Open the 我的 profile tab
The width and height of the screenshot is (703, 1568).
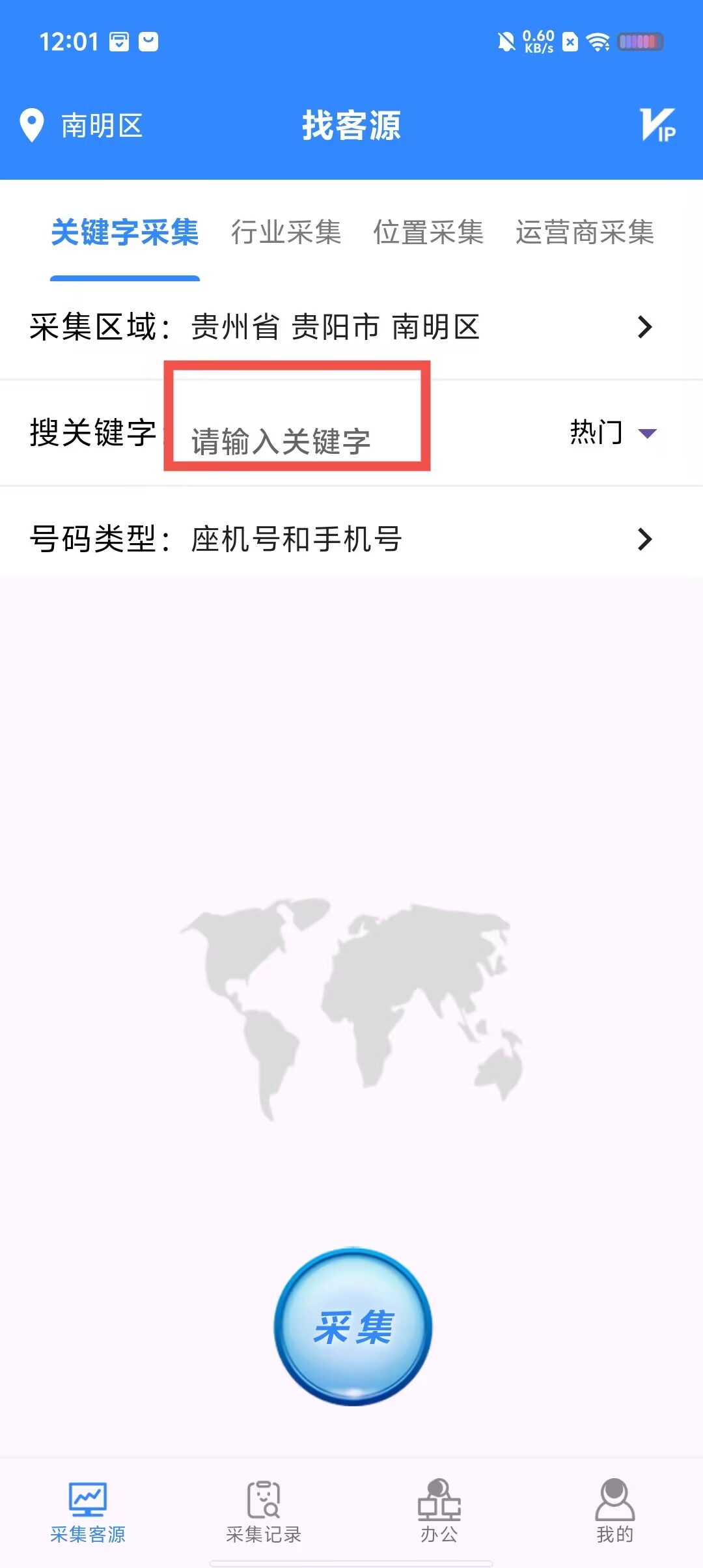(x=614, y=1512)
